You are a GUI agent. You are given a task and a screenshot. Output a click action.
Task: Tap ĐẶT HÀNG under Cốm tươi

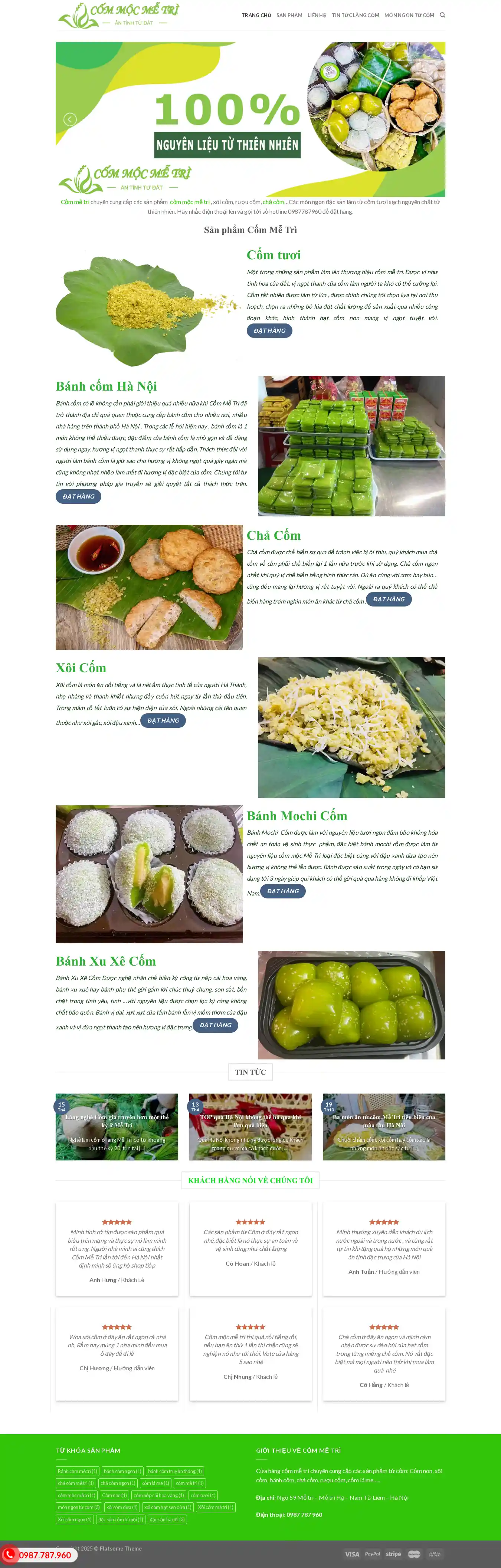click(269, 331)
